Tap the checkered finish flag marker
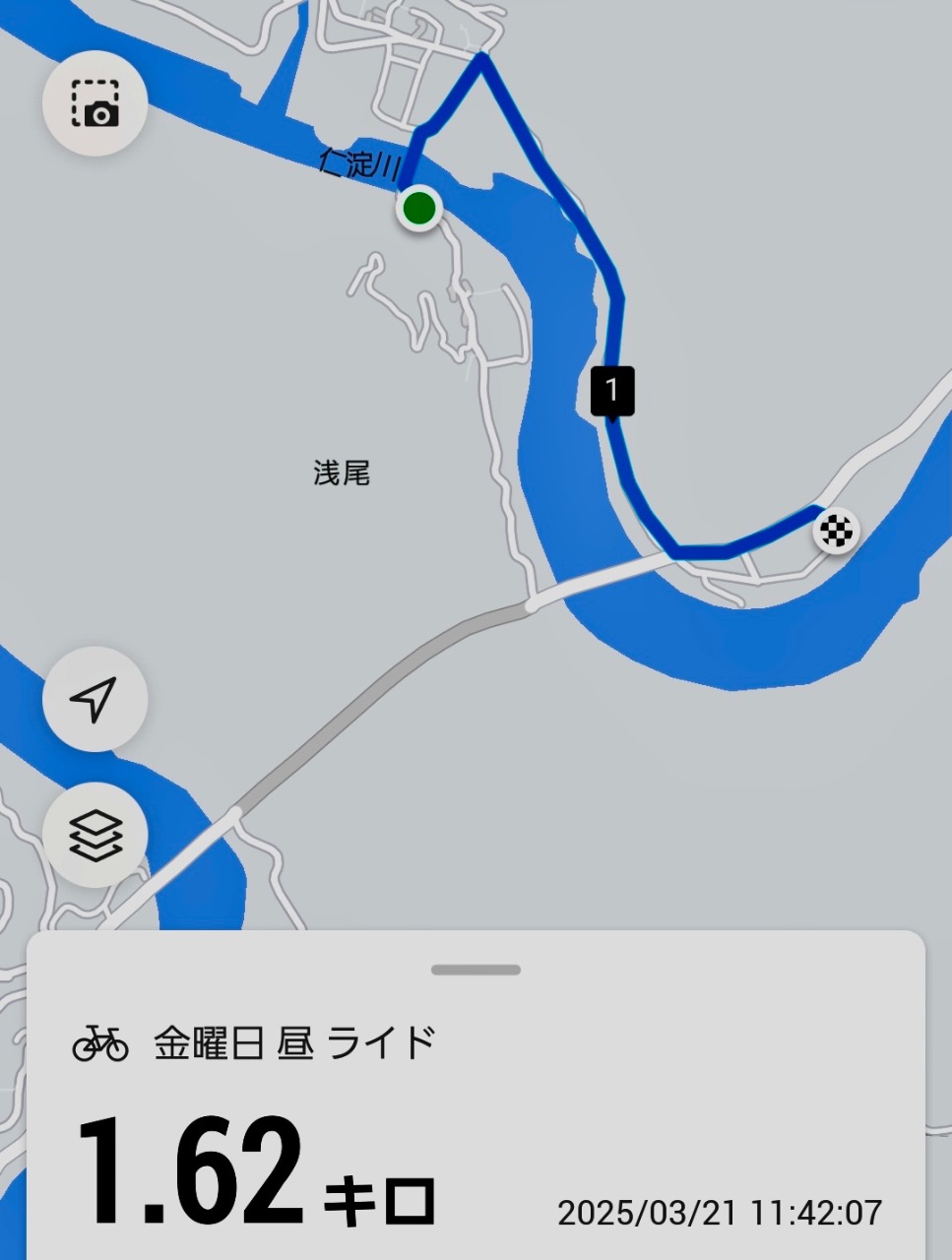Screen dimensions: 952x1260 pos(836,533)
